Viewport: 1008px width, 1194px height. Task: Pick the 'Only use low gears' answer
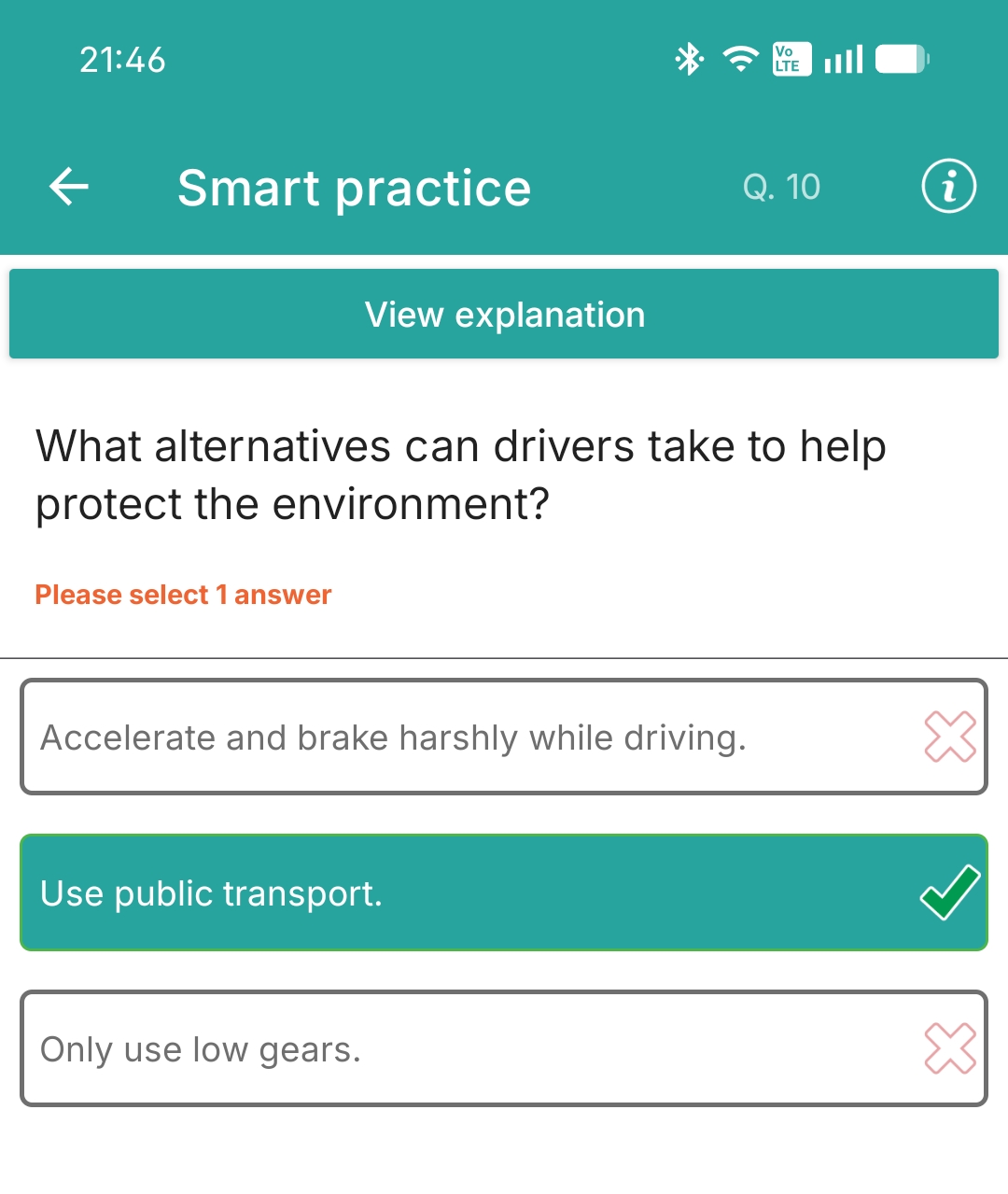coord(504,1049)
